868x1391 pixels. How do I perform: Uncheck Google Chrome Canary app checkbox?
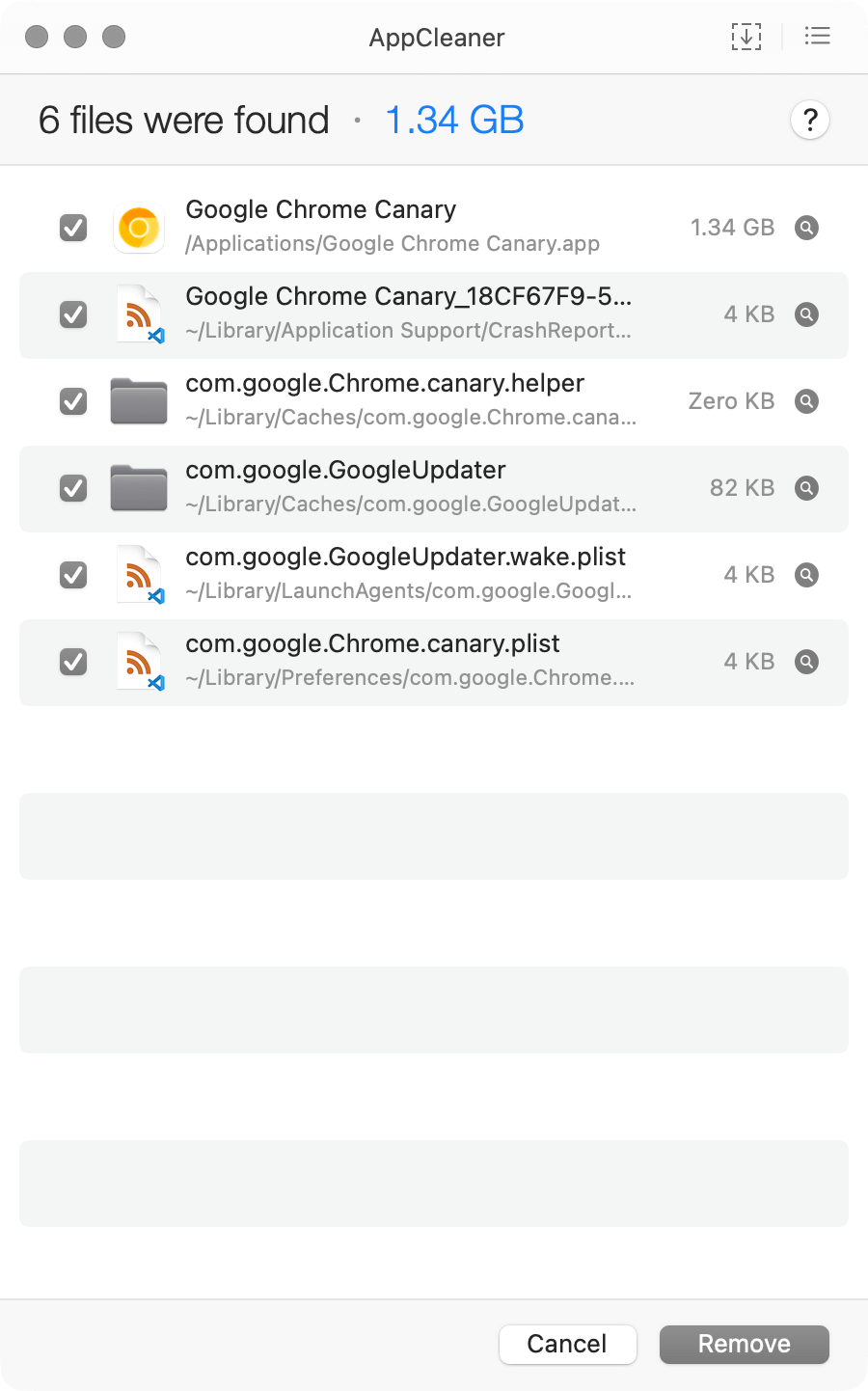pos(73,228)
